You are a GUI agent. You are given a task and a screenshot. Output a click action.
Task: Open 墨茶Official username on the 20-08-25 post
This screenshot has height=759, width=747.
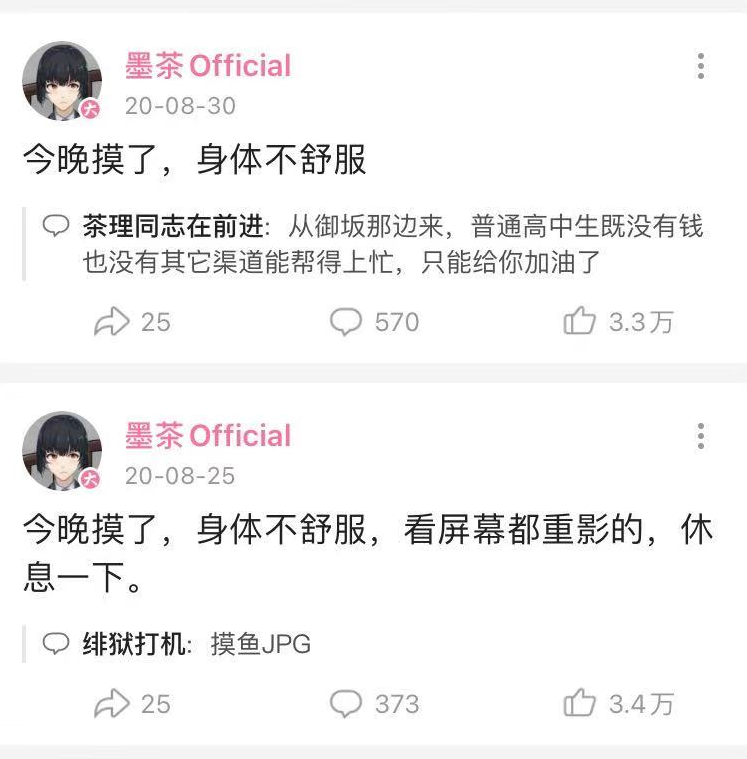tap(207, 436)
